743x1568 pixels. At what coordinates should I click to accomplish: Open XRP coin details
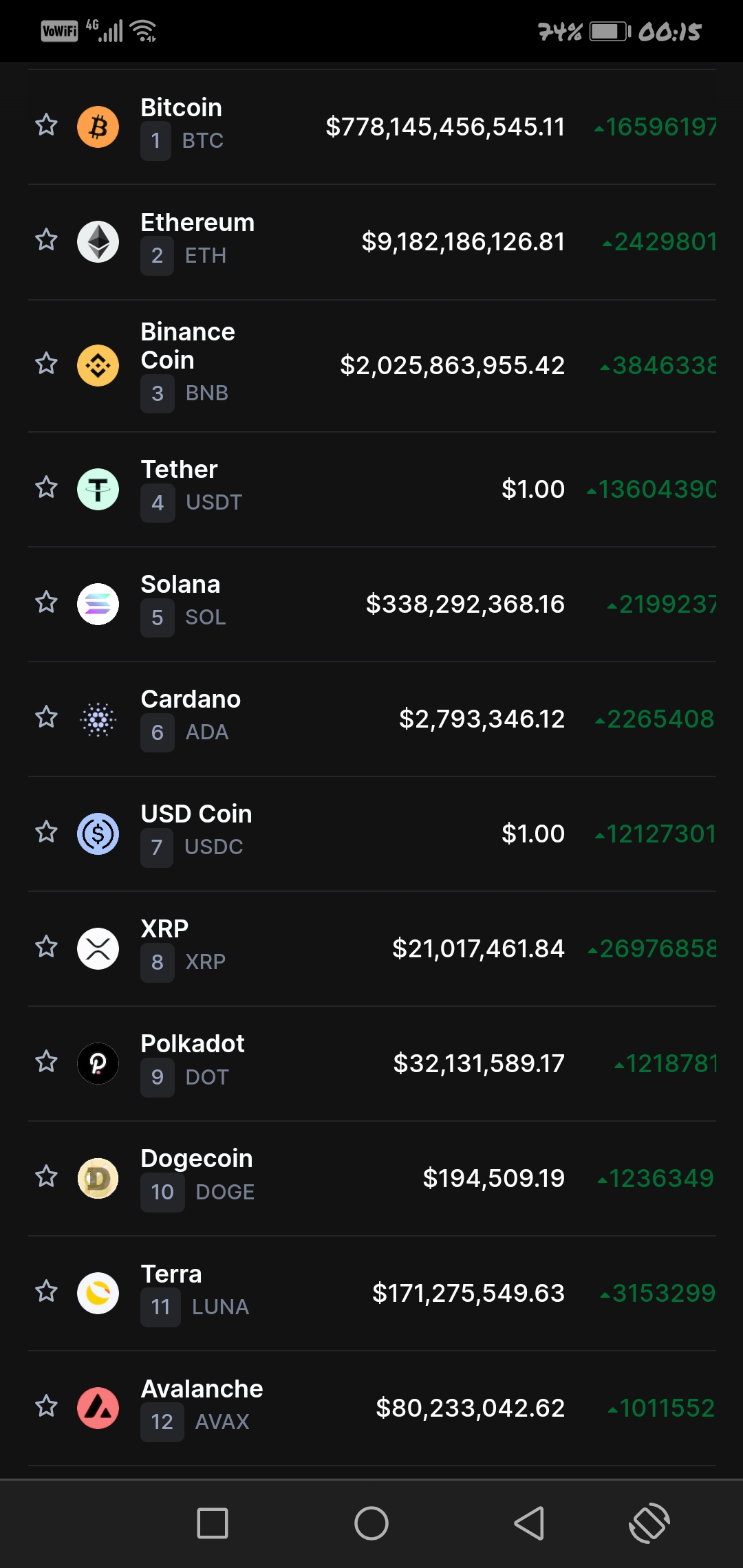pos(371,949)
